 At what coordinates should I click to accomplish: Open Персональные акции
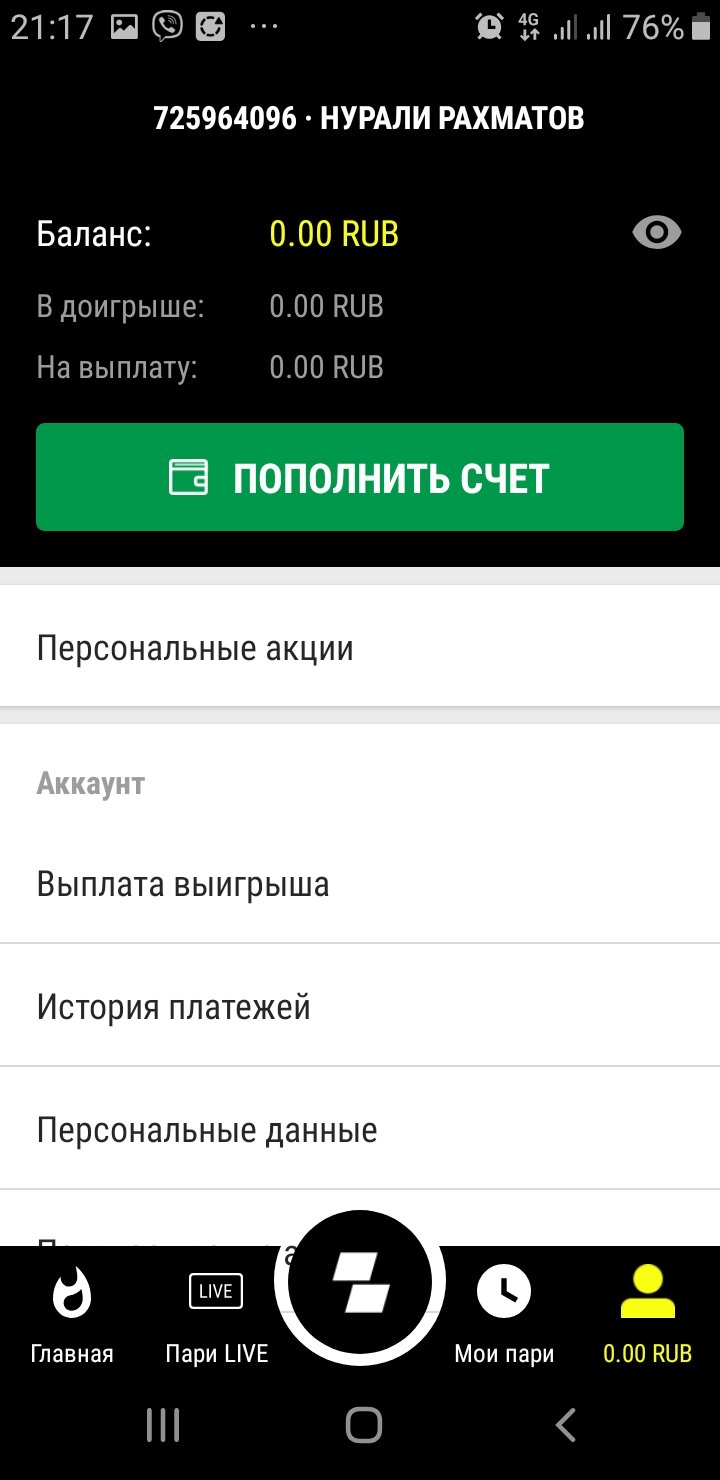[x=360, y=648]
